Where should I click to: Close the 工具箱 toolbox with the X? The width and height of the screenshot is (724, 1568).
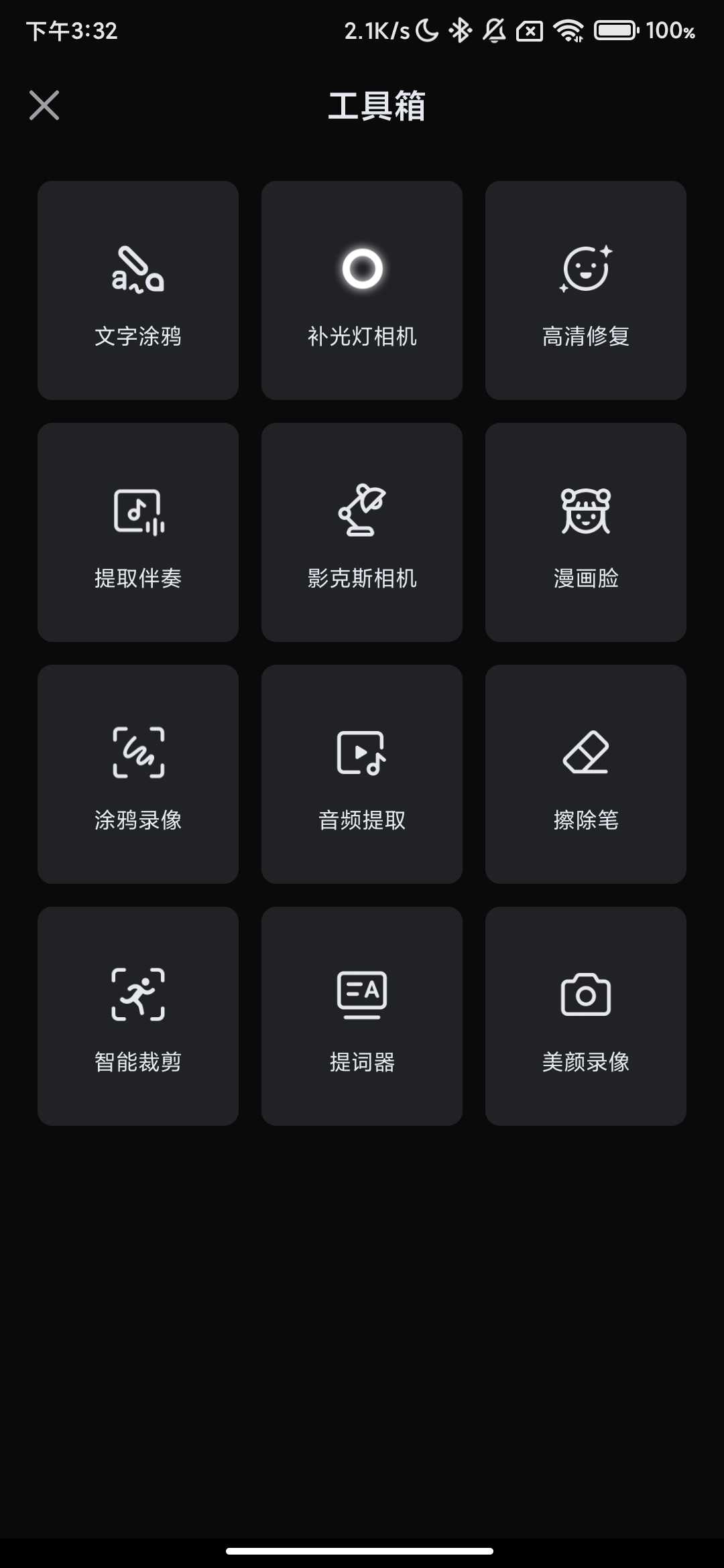pos(44,105)
